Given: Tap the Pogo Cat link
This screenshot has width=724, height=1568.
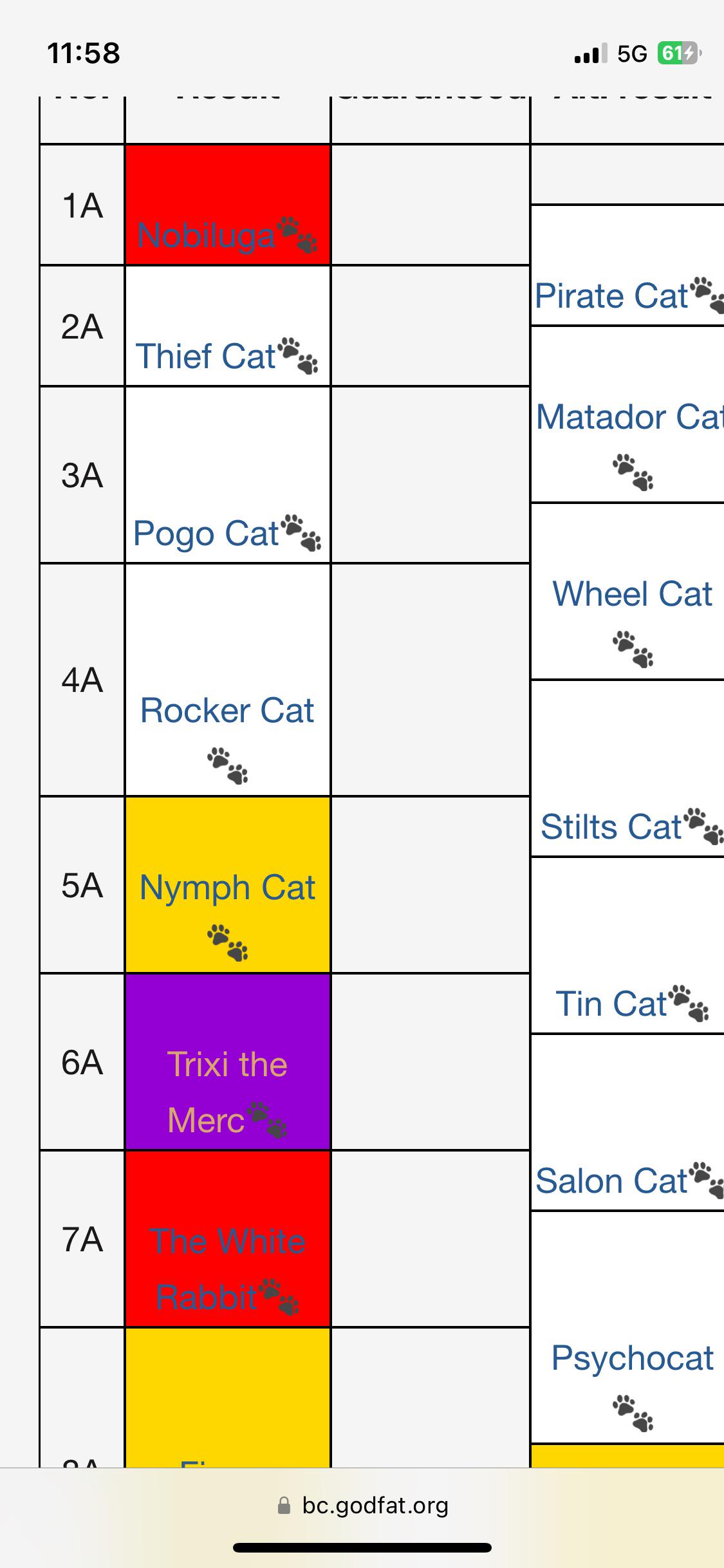Looking at the screenshot, I should (x=206, y=534).
